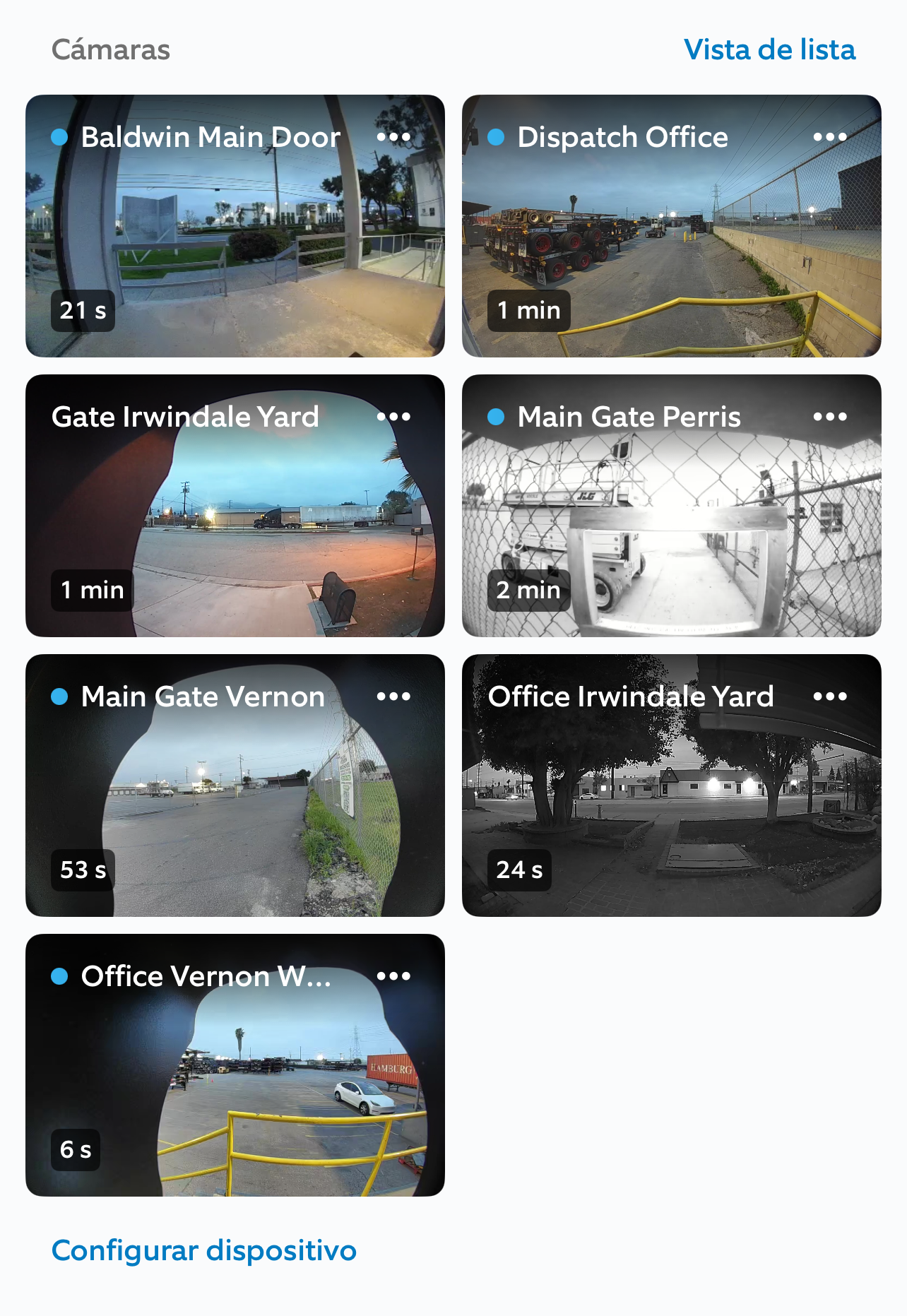Open the three-dot menu on Main Gate Vernon

click(393, 696)
